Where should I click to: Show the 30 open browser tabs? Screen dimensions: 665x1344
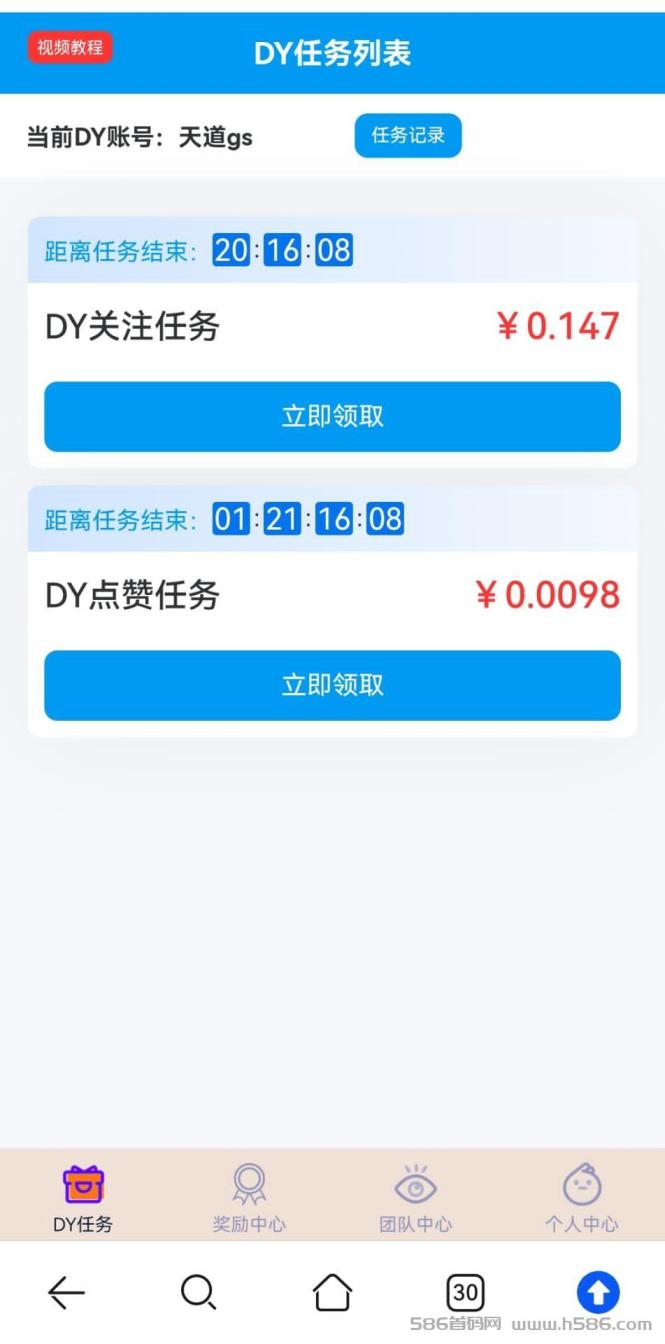pyautogui.click(x=465, y=1292)
